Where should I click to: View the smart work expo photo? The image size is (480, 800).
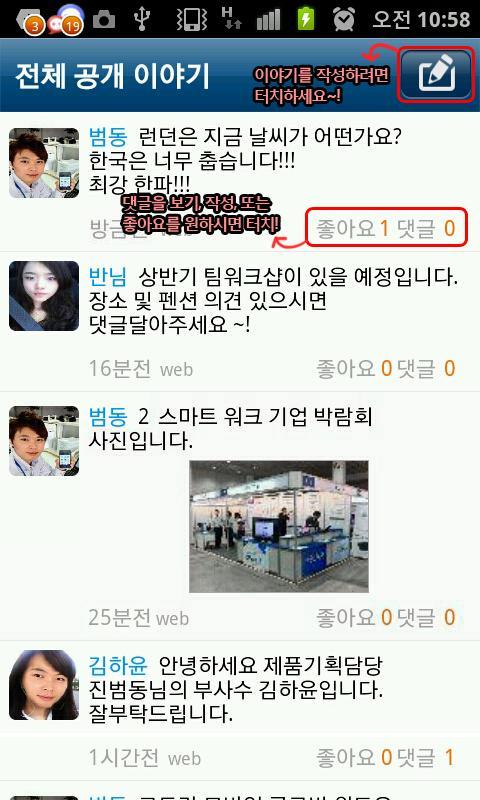279,526
